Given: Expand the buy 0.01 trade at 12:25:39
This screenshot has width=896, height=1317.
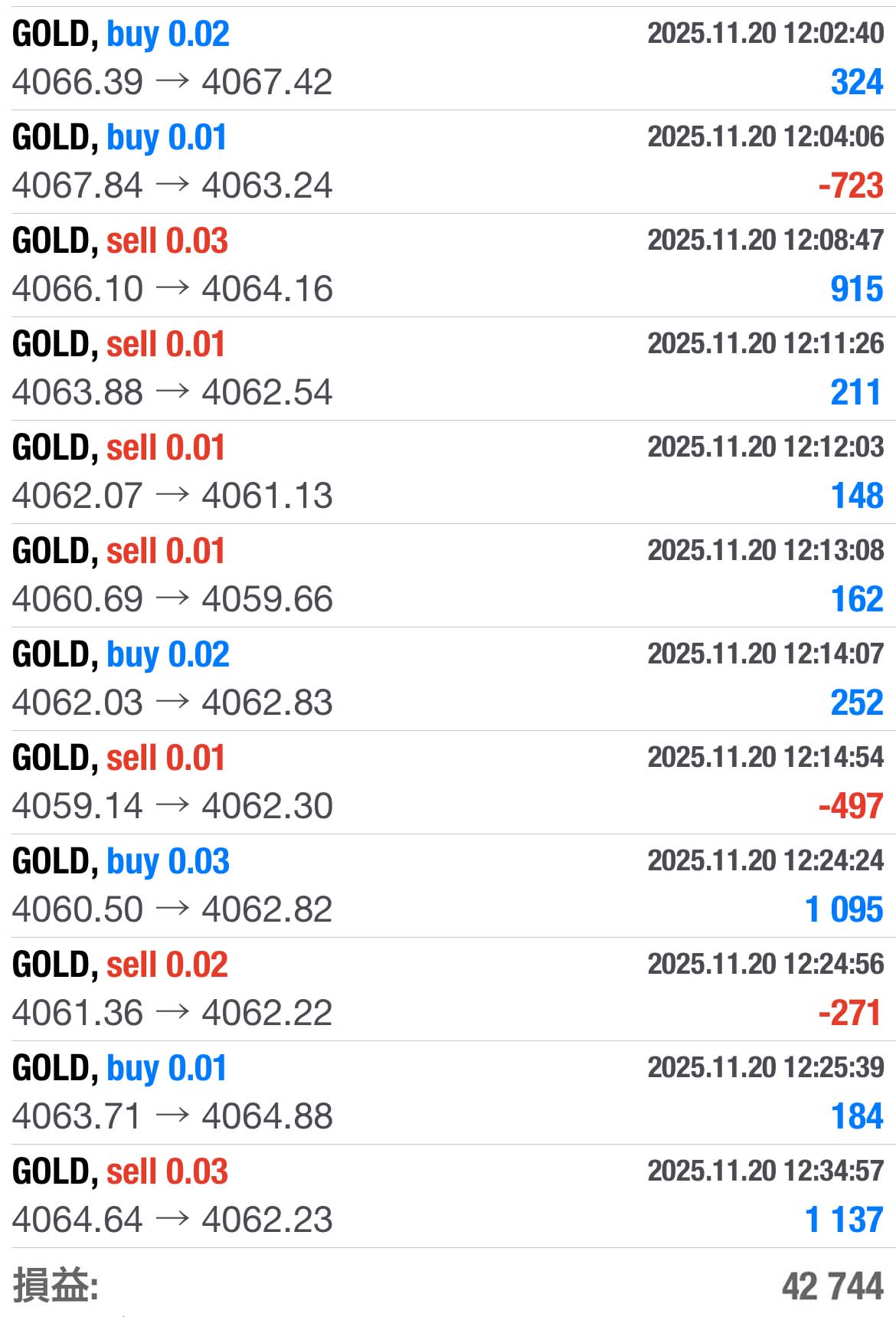Looking at the screenshot, I should [448, 1093].
